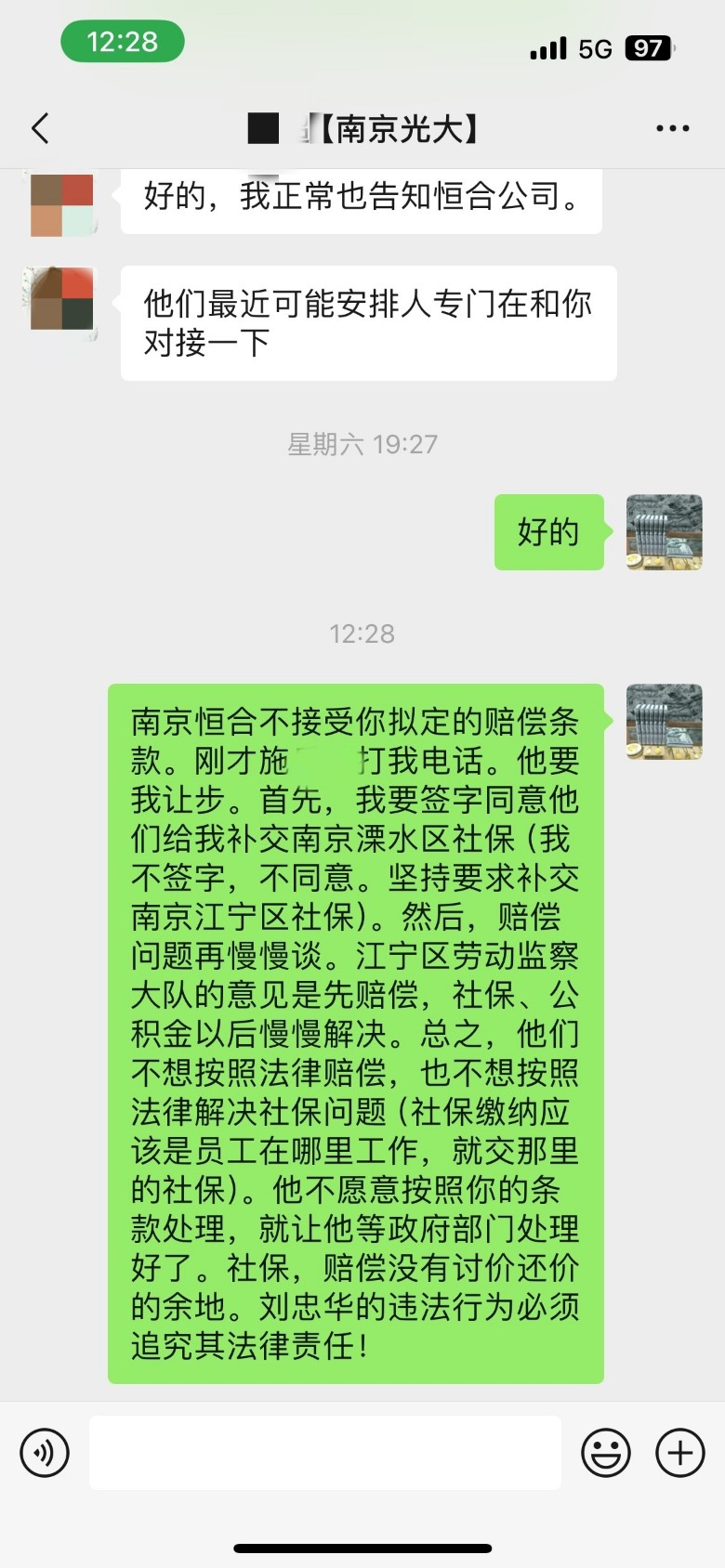Screen dimensions: 725x1568
Task: Focus the message text field
Action: pos(325,1452)
